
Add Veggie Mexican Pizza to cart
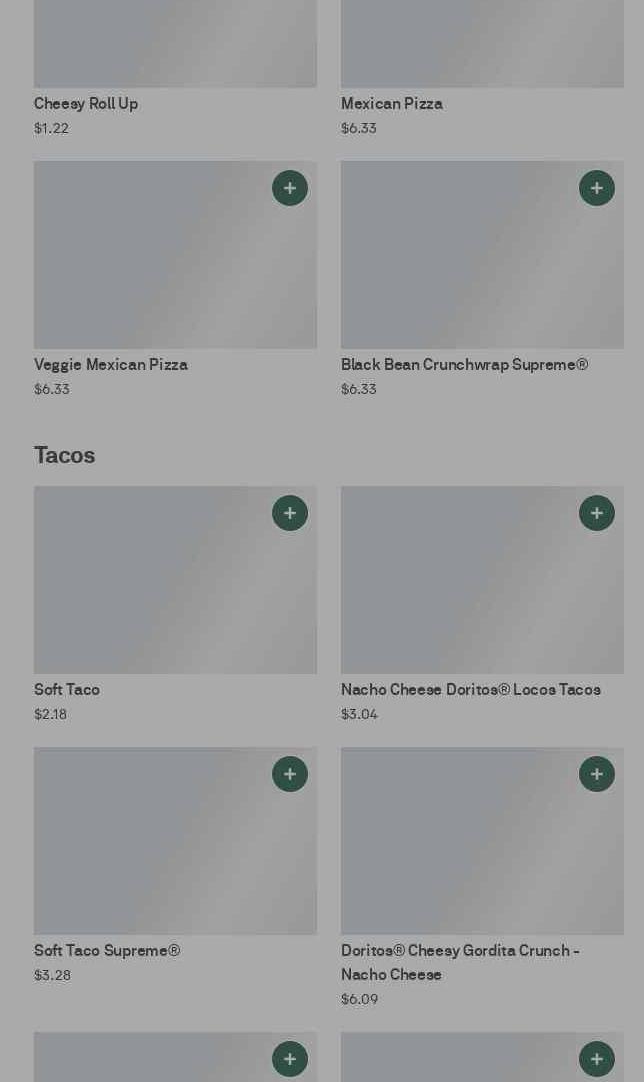pyautogui.click(x=290, y=188)
